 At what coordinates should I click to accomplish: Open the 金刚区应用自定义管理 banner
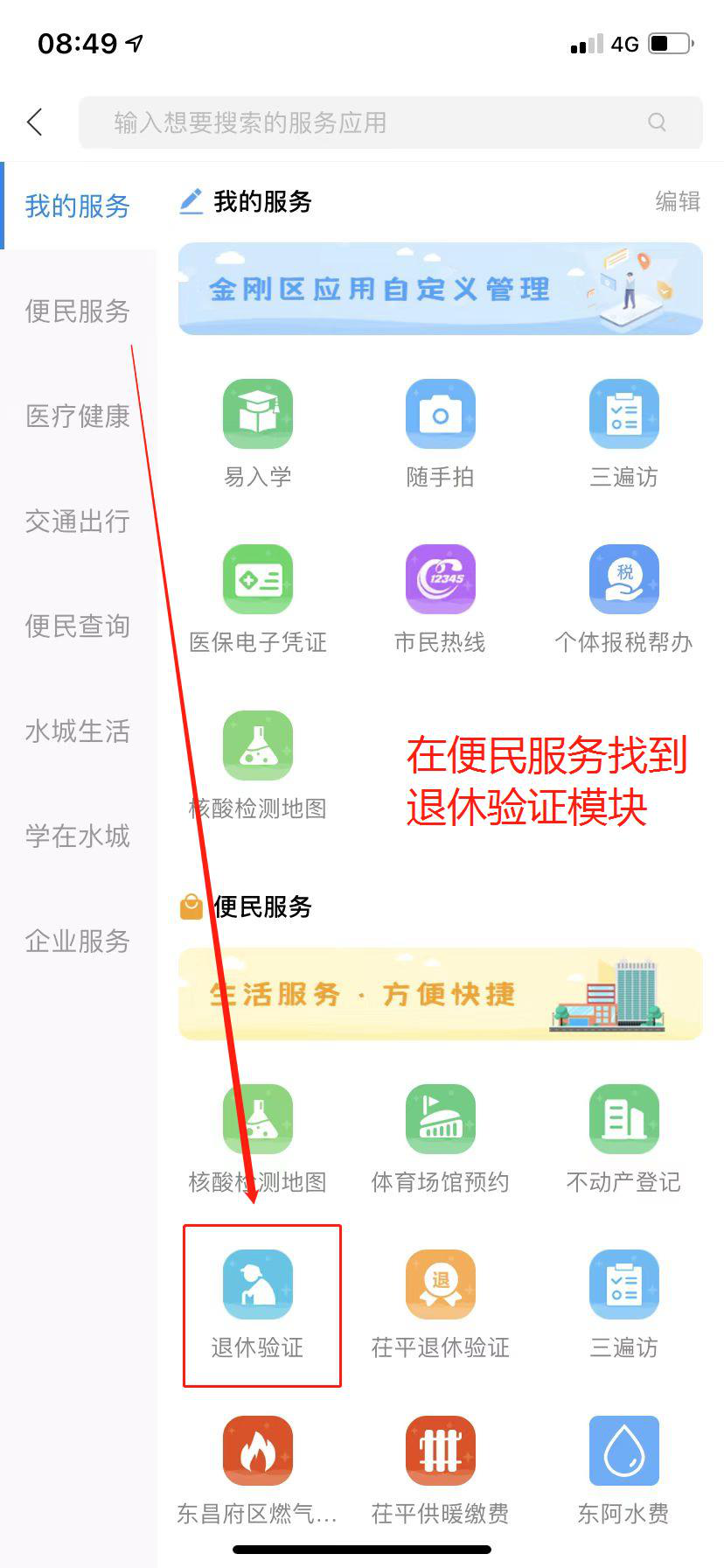[x=440, y=289]
